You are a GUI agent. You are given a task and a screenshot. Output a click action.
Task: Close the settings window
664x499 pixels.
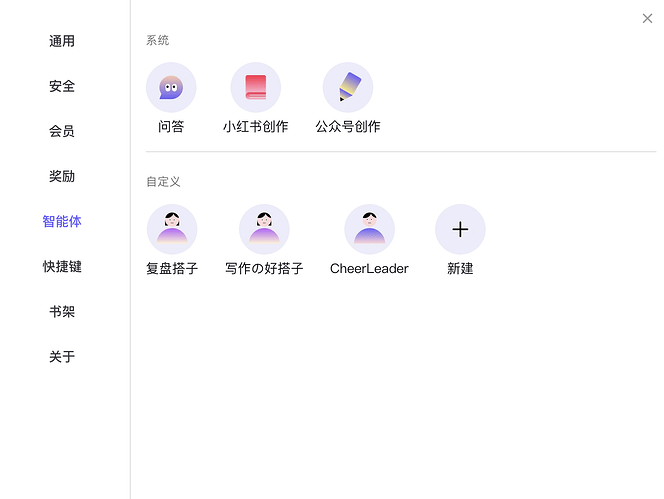[x=647, y=18]
